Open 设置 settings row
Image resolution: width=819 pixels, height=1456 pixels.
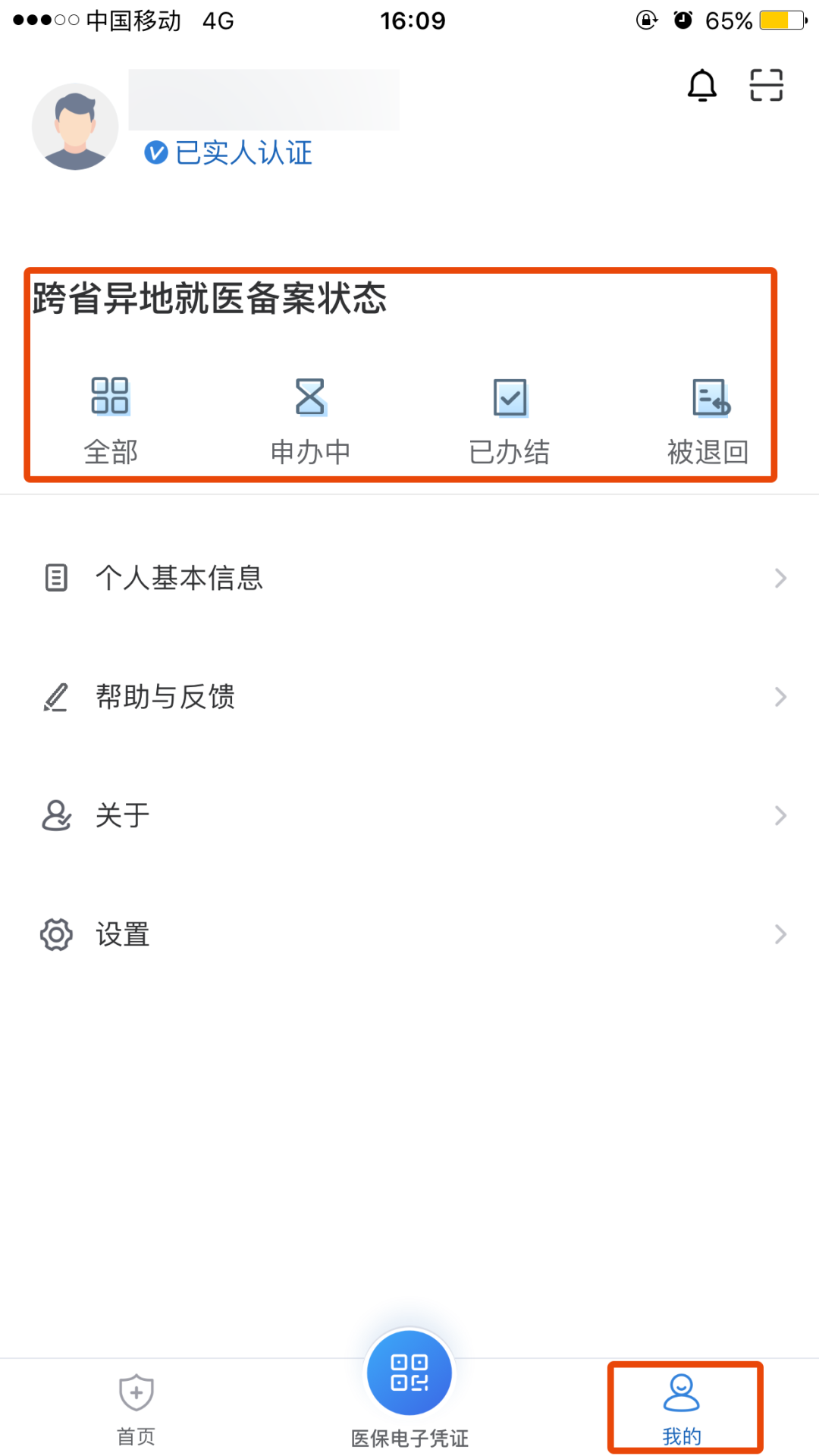coord(409,934)
